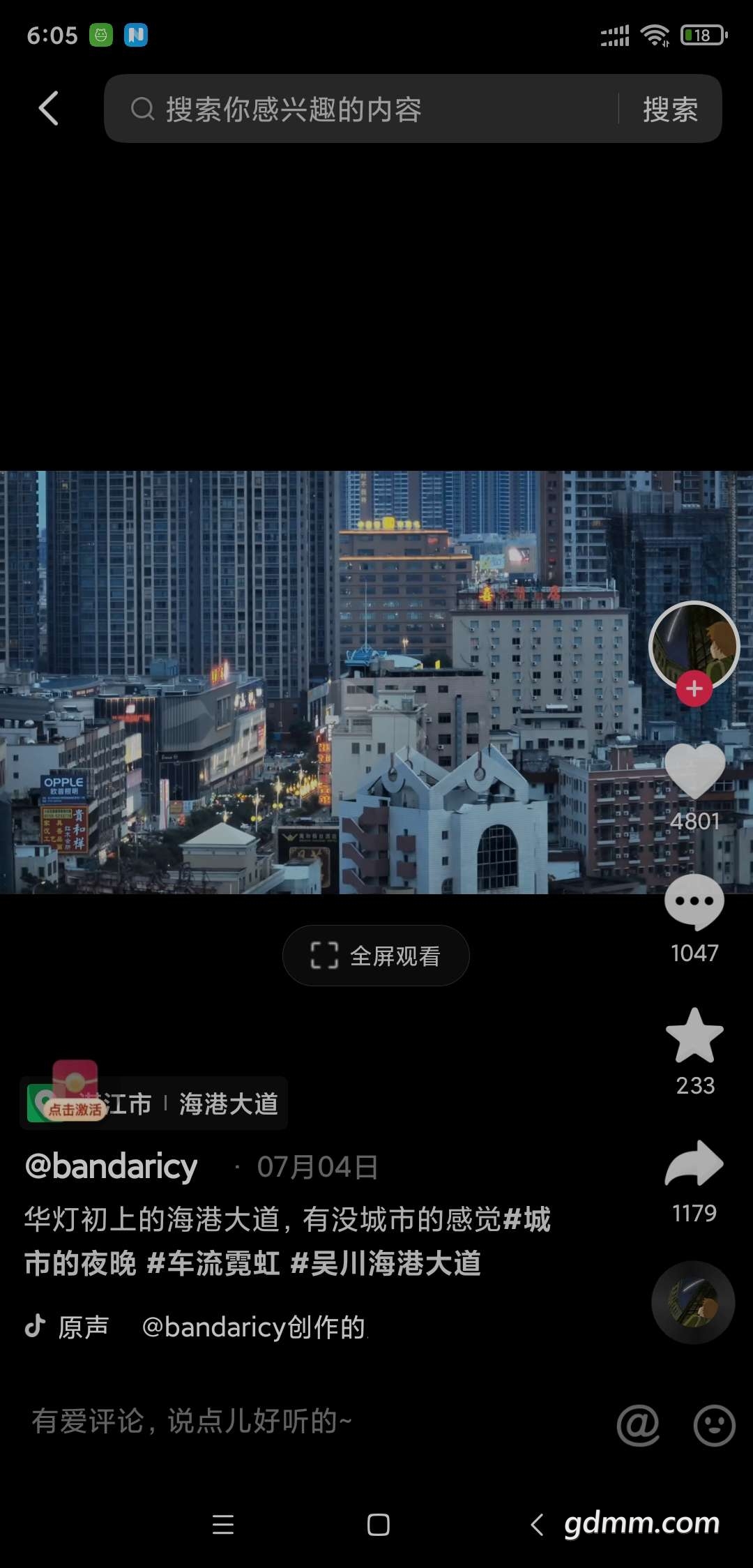Open the 海港大道 location tag
The width and height of the screenshot is (753, 1568).
[229, 1103]
